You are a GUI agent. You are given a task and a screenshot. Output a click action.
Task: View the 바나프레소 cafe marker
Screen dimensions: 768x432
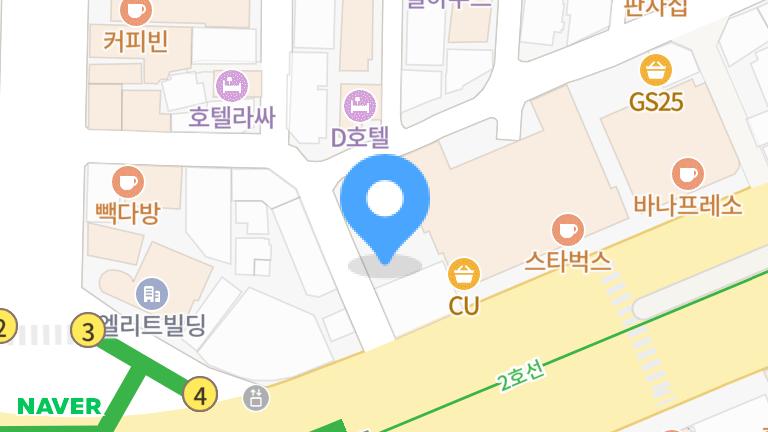point(687,174)
